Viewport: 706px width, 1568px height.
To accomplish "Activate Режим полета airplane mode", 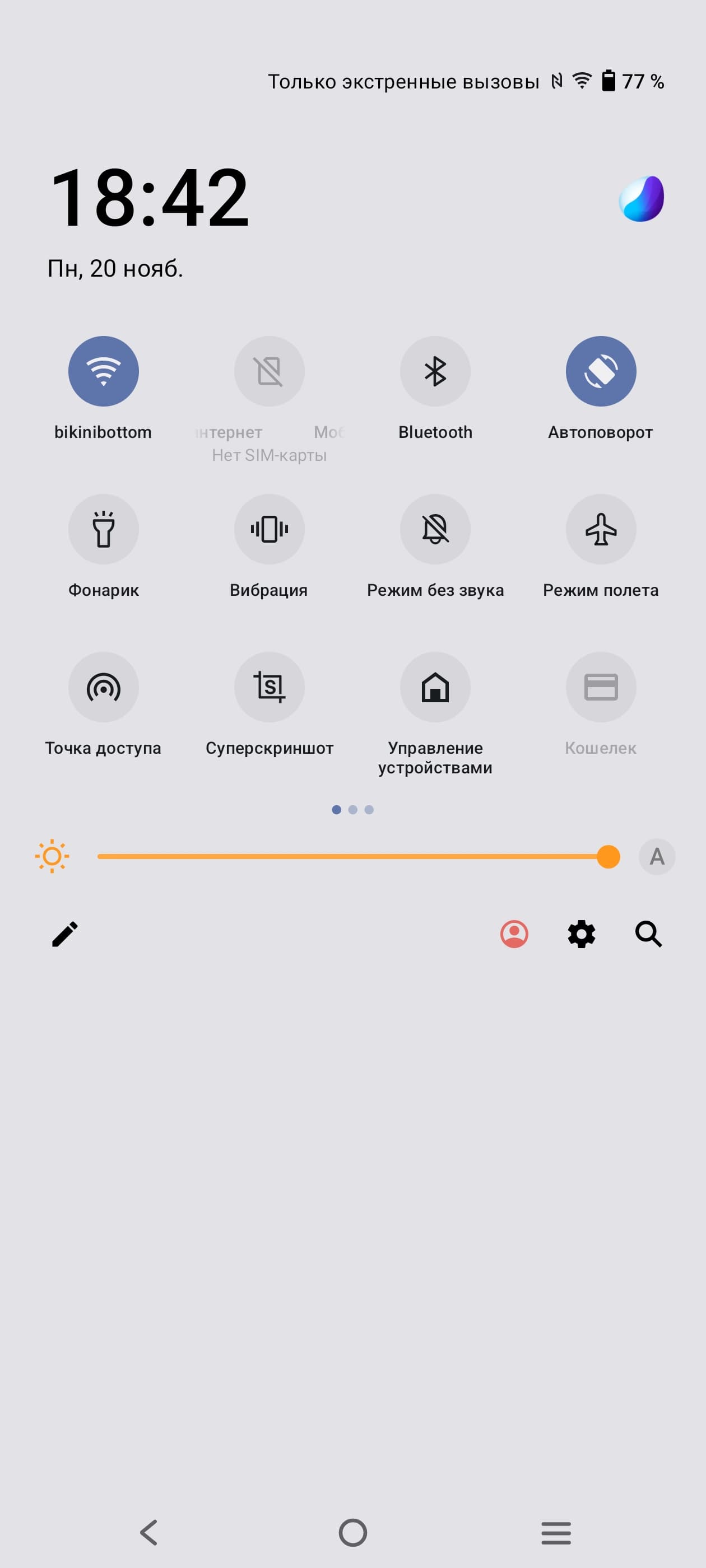I will click(x=601, y=529).
